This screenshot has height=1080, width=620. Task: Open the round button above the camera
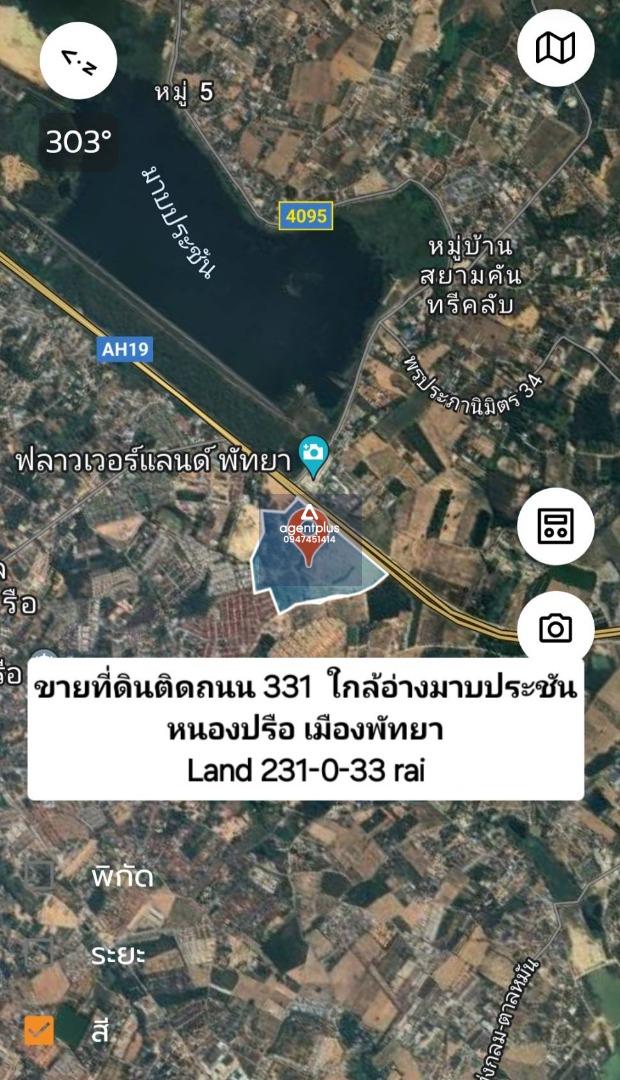(555, 526)
